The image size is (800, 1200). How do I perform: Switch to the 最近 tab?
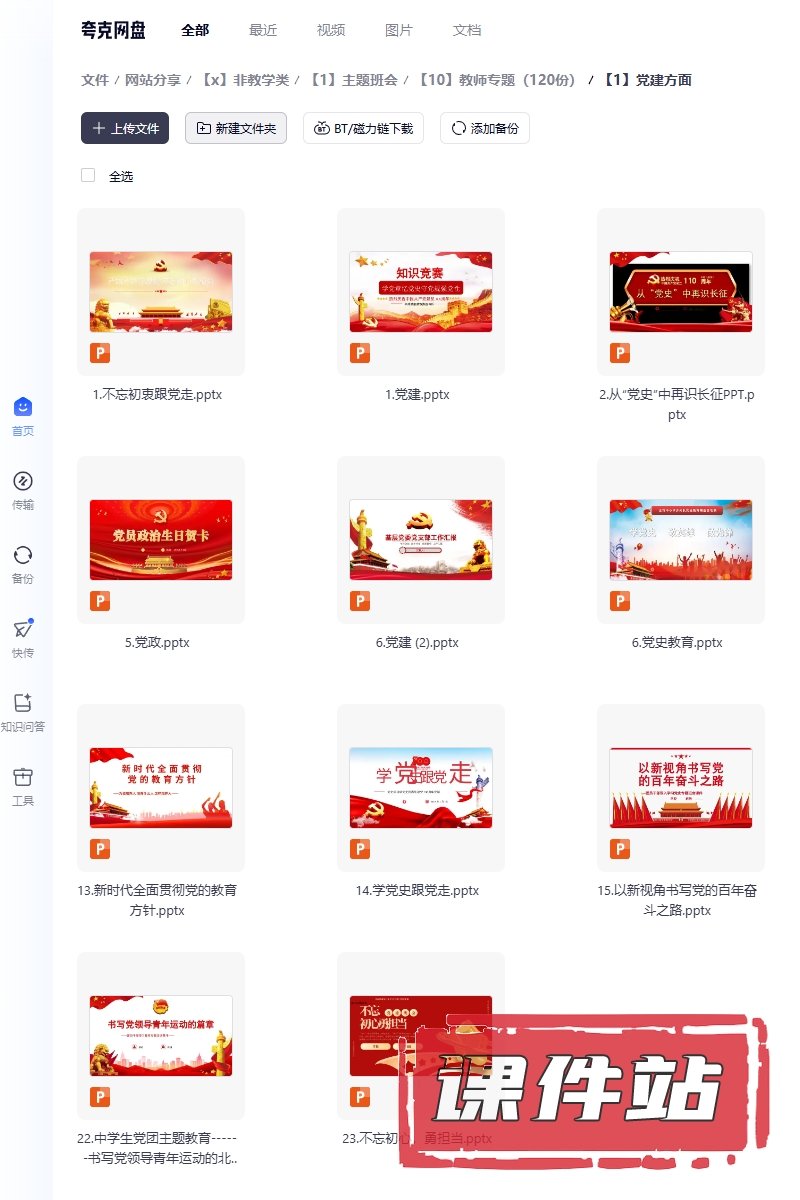click(263, 30)
